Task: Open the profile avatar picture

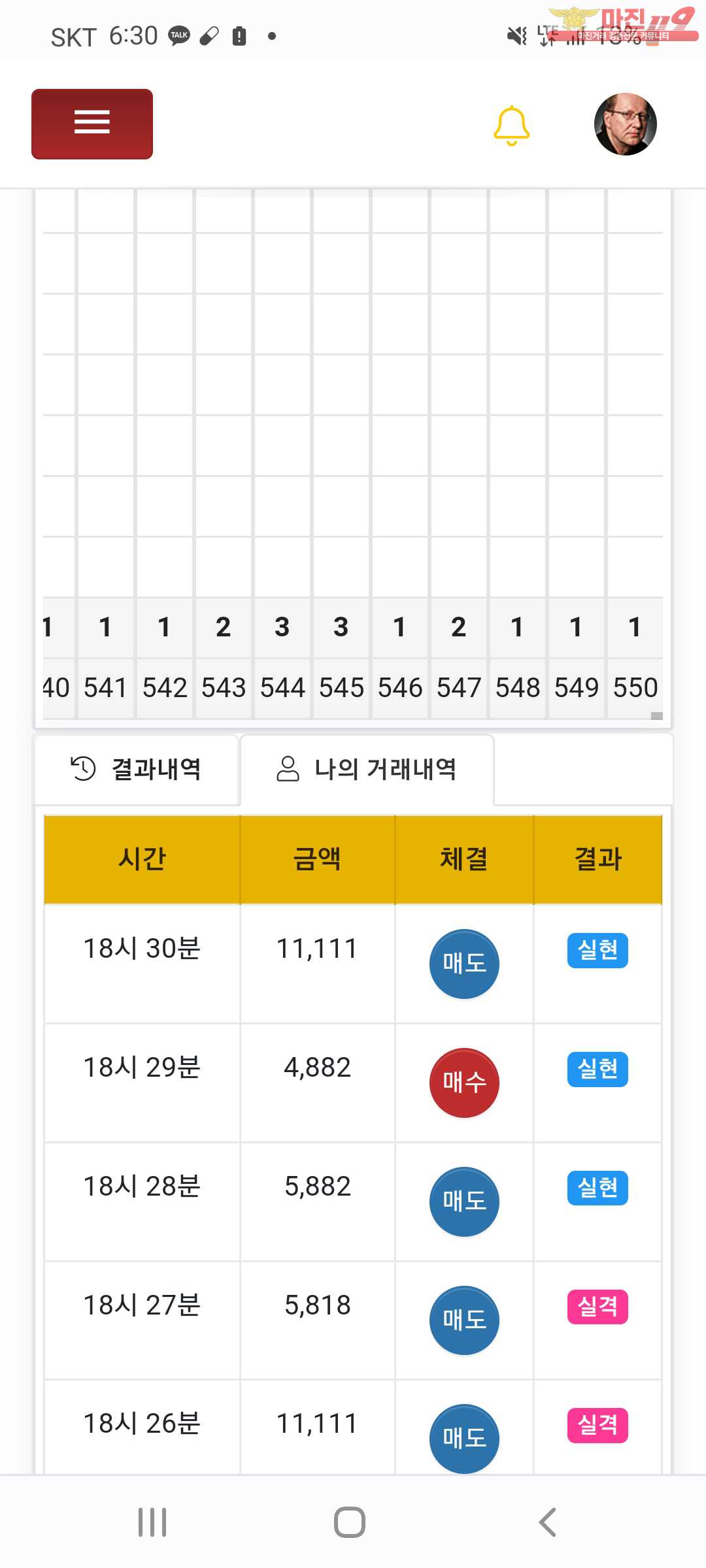Action: point(625,124)
